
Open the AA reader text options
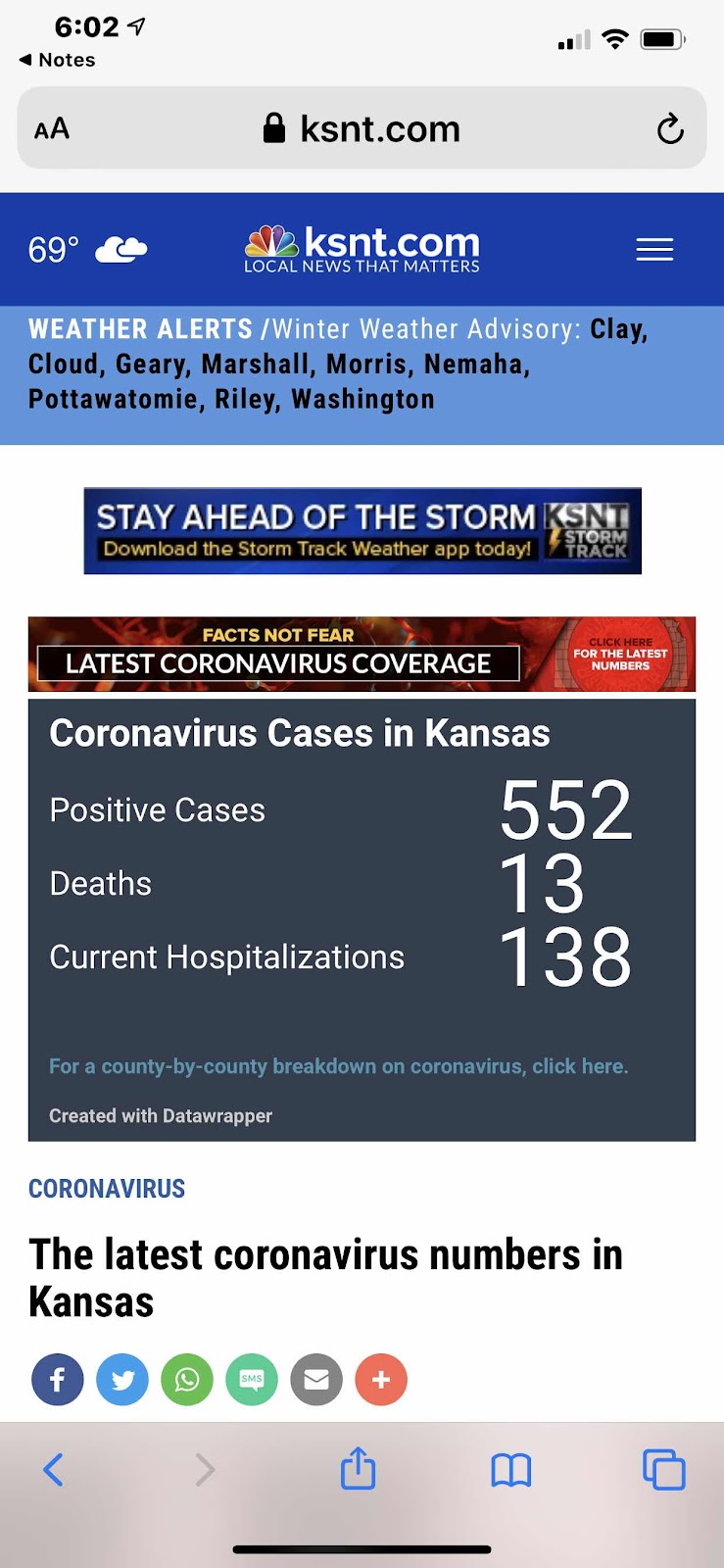pyautogui.click(x=52, y=128)
